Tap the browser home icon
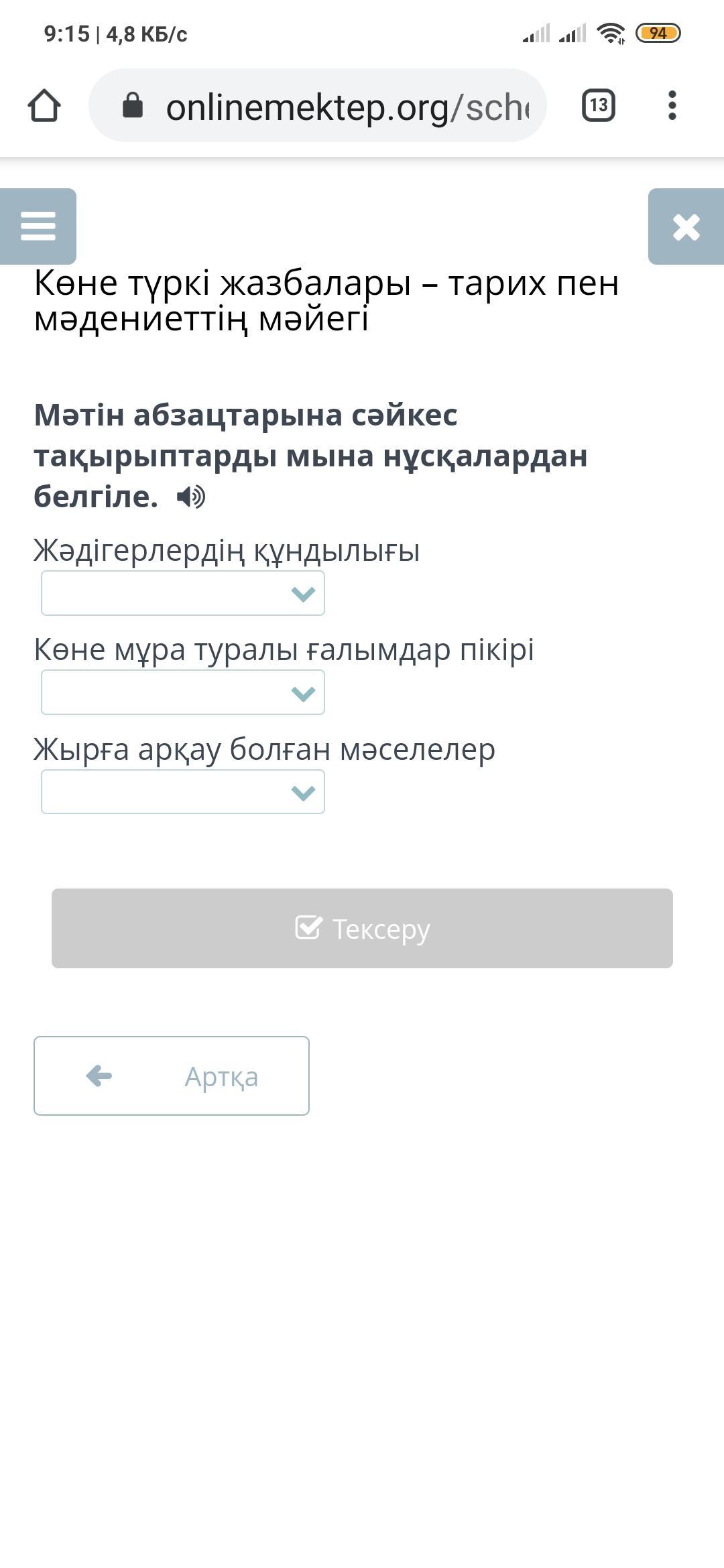The width and height of the screenshot is (724, 1568). [x=44, y=106]
